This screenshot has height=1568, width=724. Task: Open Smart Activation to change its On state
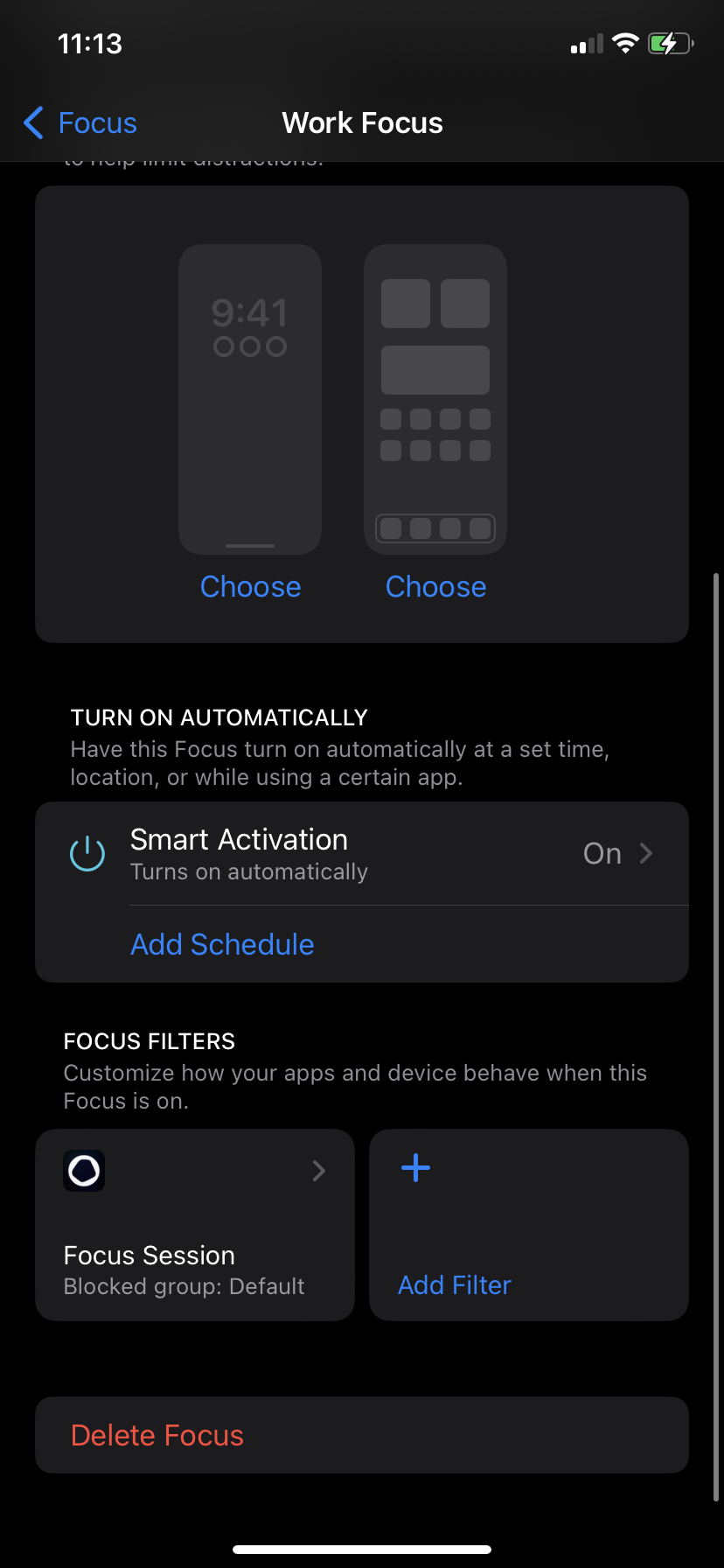click(362, 854)
